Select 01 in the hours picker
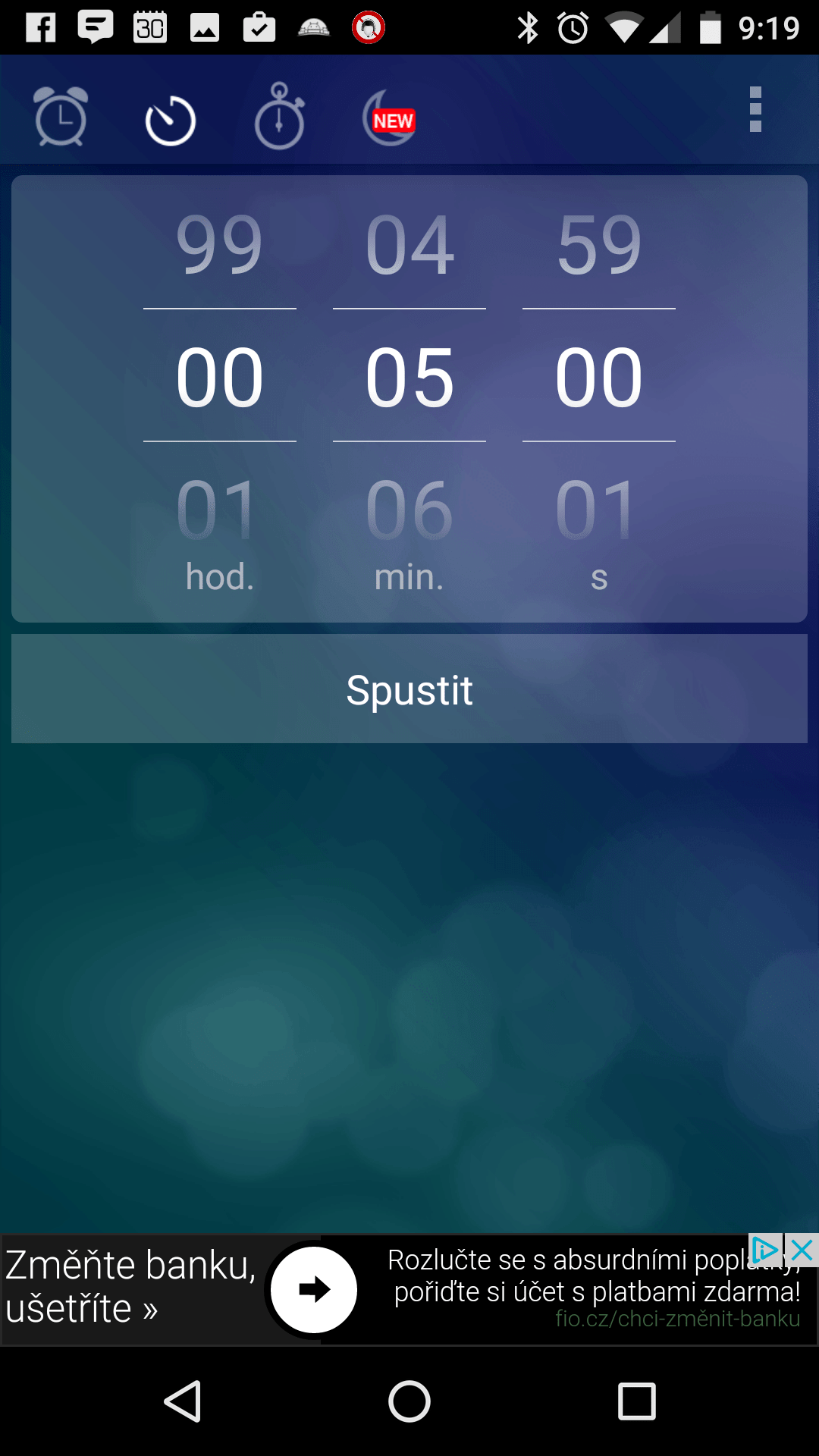 pos(218,509)
